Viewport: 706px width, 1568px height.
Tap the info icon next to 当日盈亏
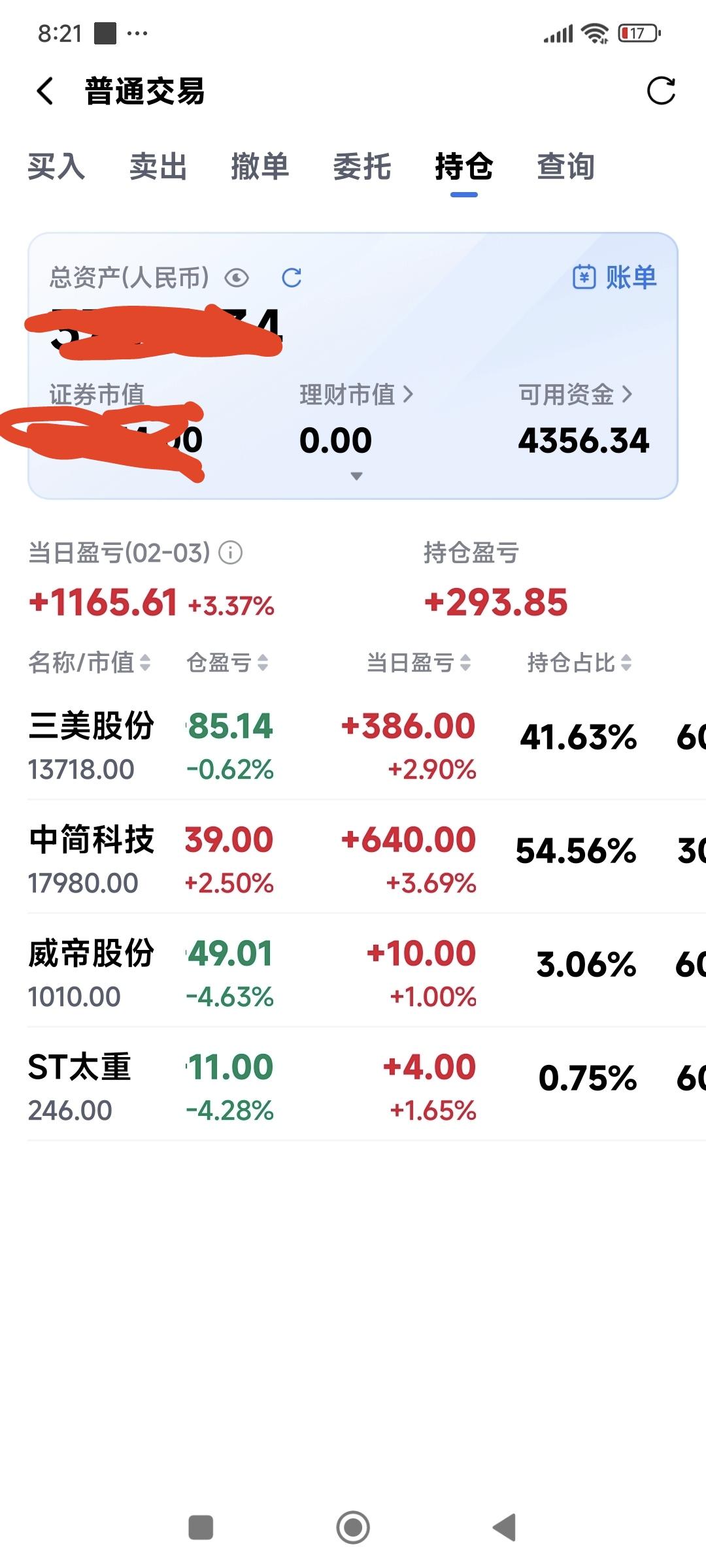click(x=229, y=553)
